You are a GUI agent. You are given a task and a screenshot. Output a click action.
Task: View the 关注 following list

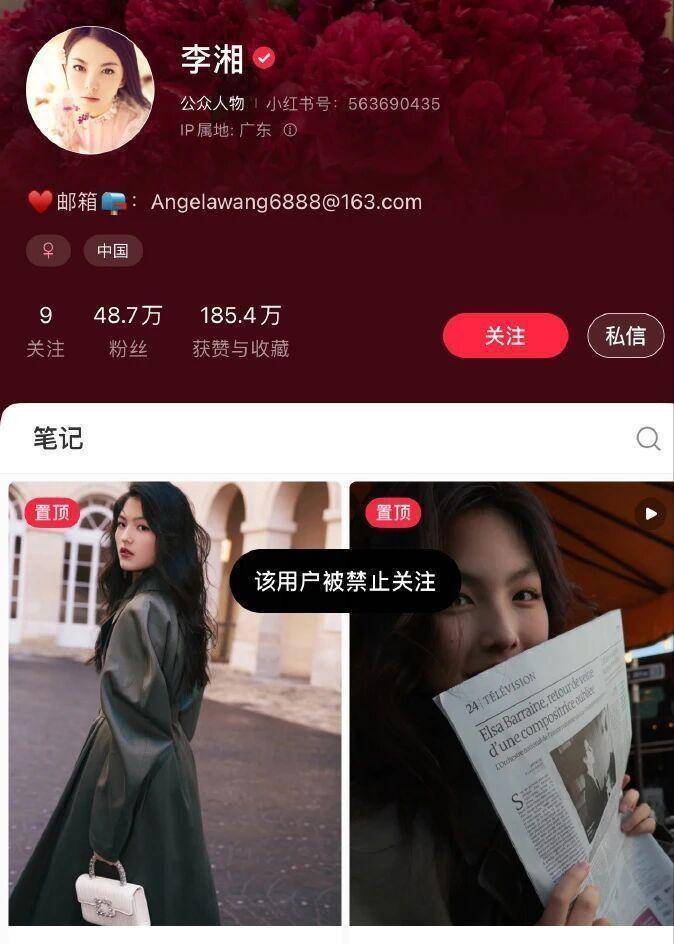45,331
